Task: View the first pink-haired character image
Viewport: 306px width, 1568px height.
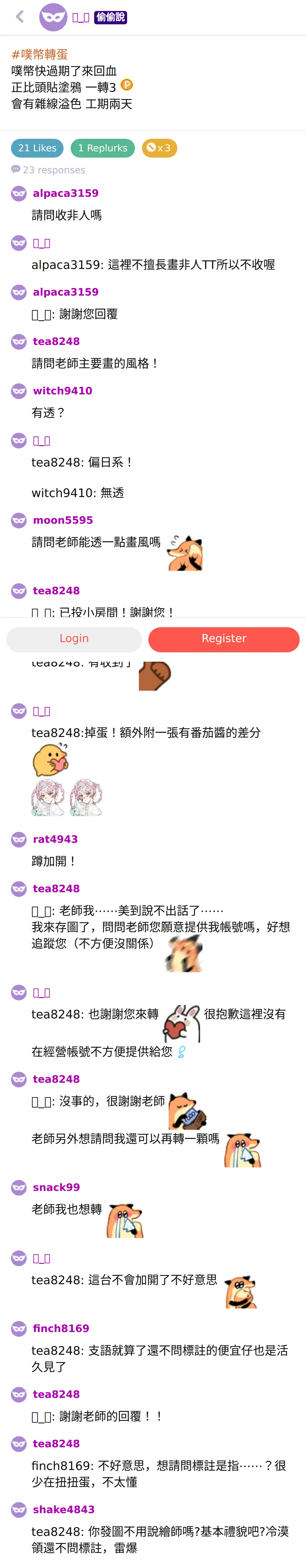Action: [x=48, y=797]
